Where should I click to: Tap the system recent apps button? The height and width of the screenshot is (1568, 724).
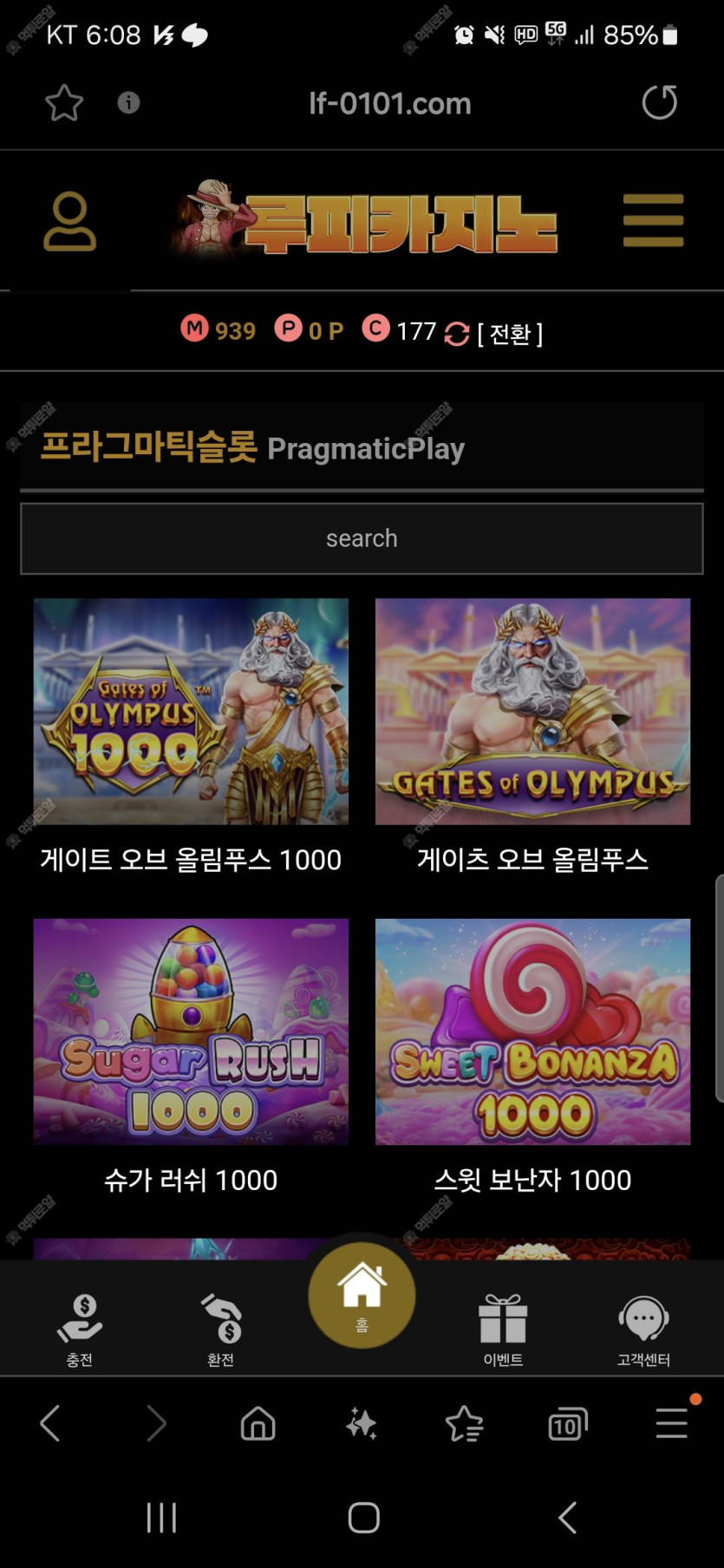[x=161, y=1518]
